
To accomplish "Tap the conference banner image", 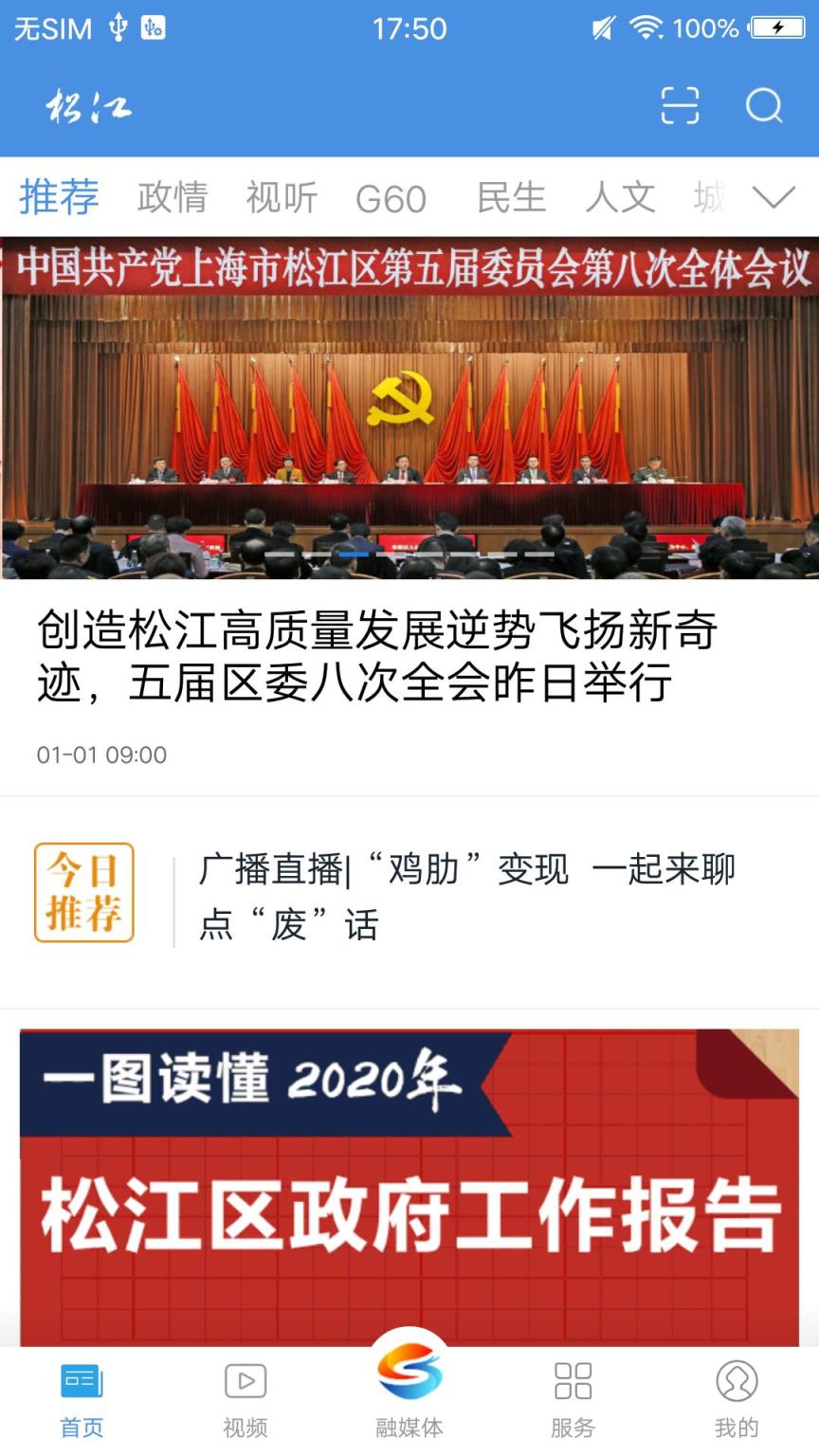I will coord(409,398).
